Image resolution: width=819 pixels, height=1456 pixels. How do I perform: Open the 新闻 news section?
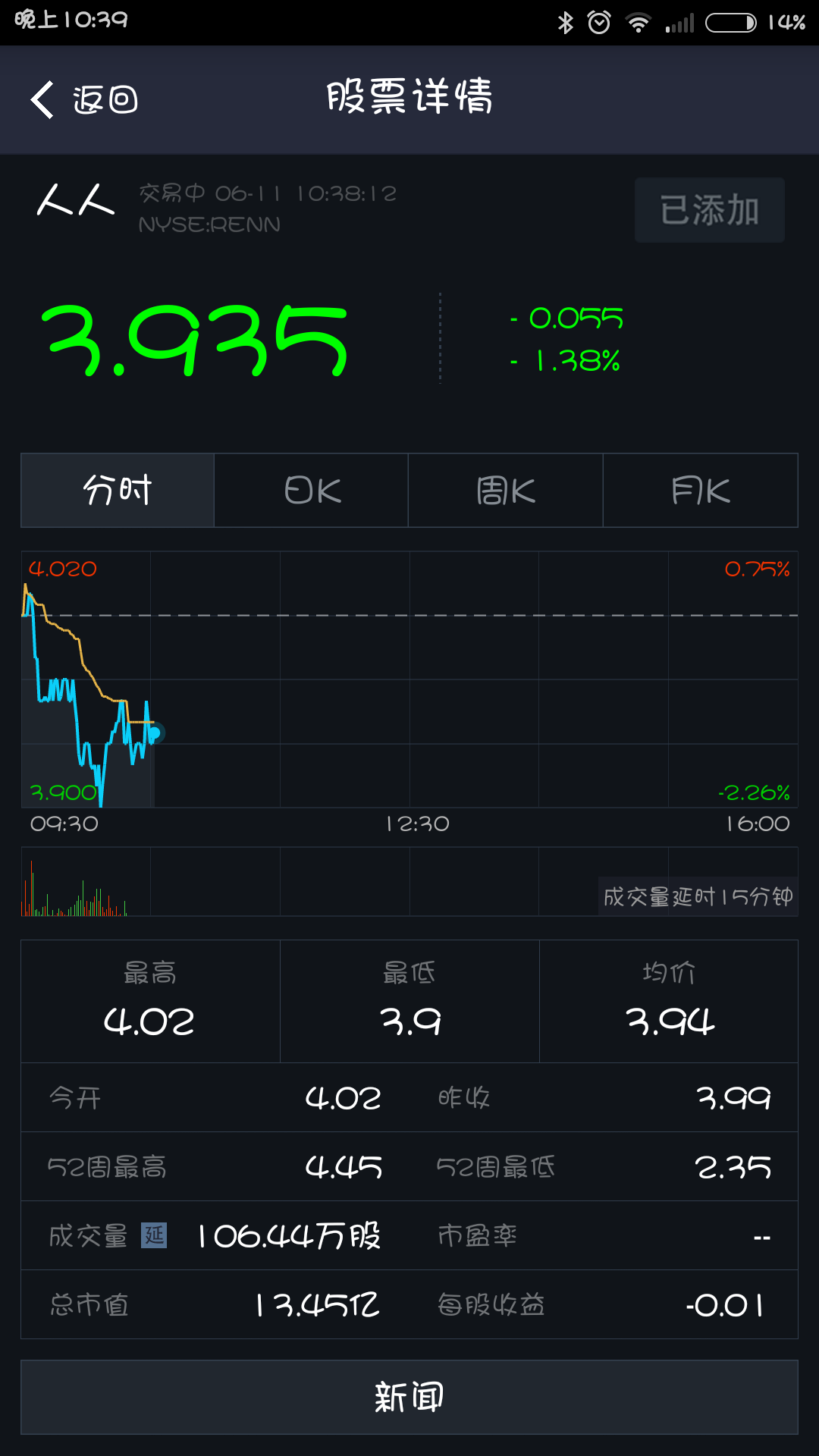pos(409,1397)
